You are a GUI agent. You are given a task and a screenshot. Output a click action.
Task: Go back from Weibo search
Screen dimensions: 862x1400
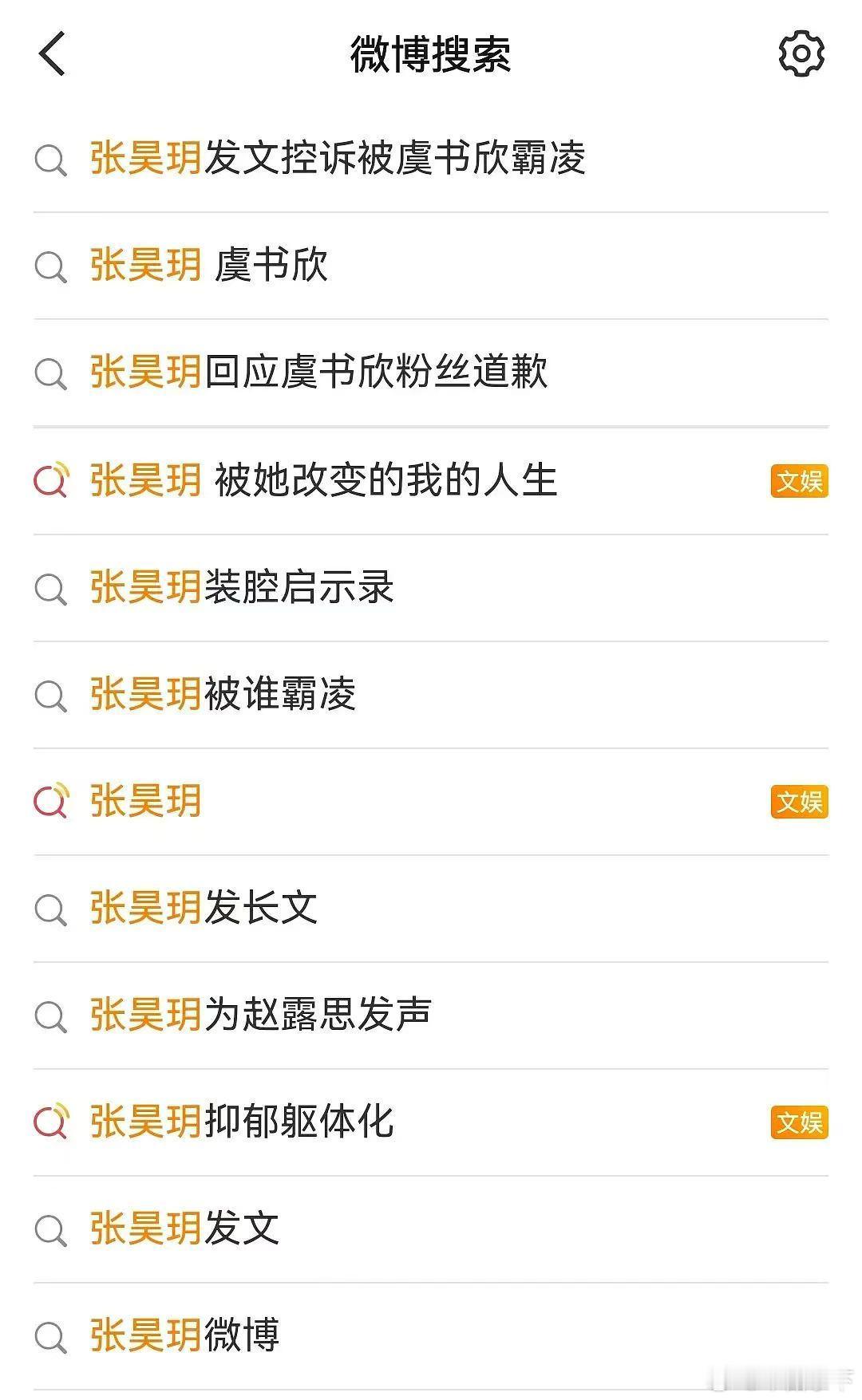tap(52, 54)
